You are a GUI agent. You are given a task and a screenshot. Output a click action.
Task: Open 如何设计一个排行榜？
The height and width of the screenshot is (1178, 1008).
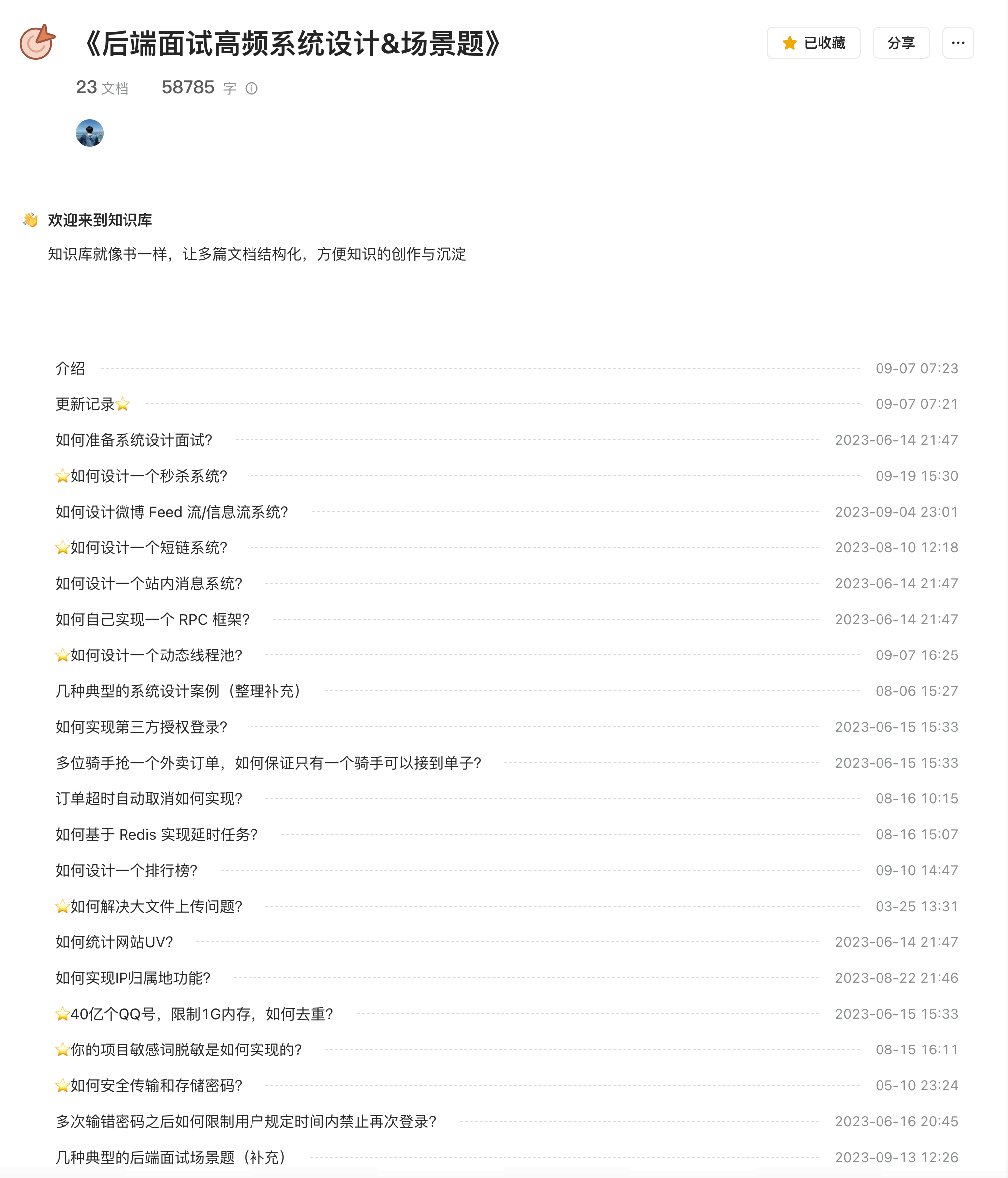pyautogui.click(x=126, y=870)
